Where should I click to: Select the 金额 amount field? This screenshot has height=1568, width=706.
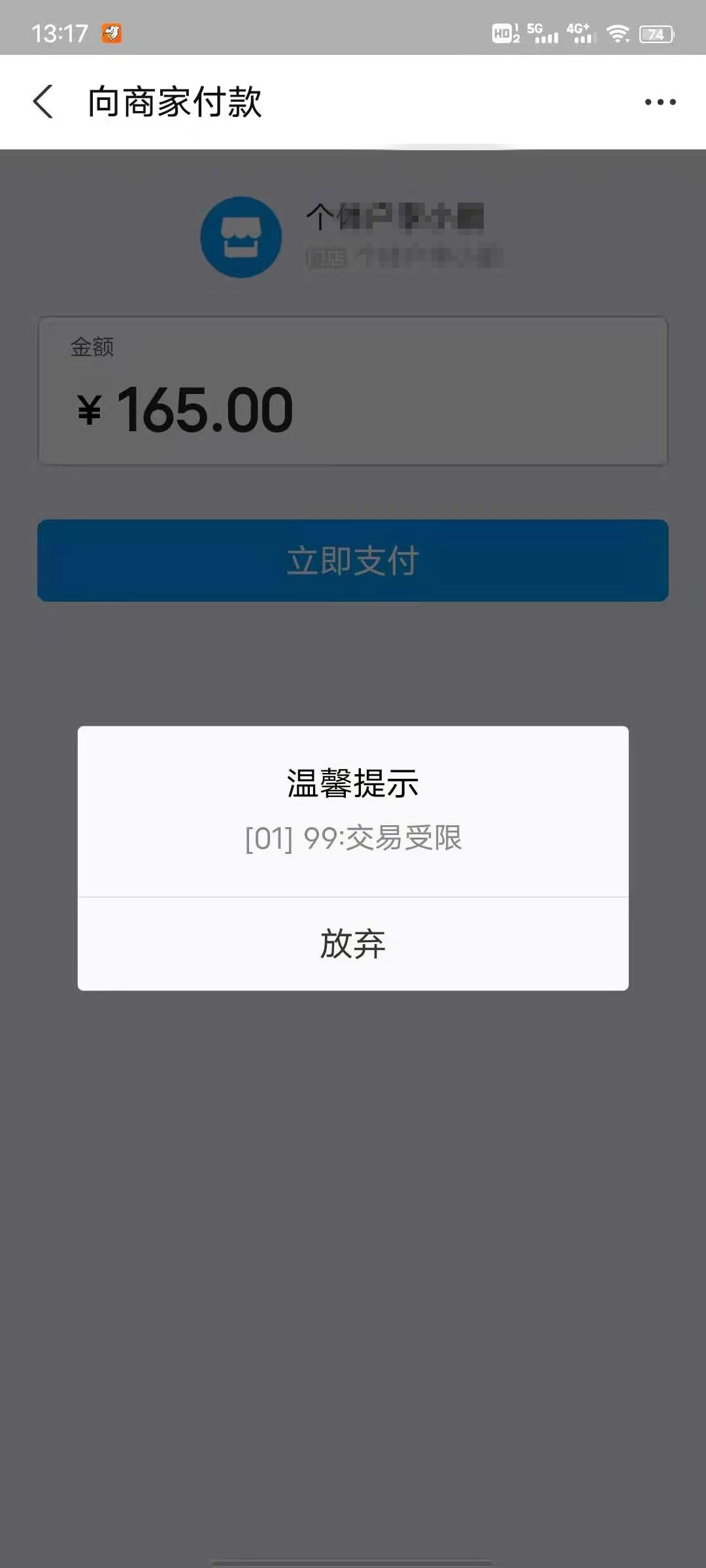(x=353, y=392)
